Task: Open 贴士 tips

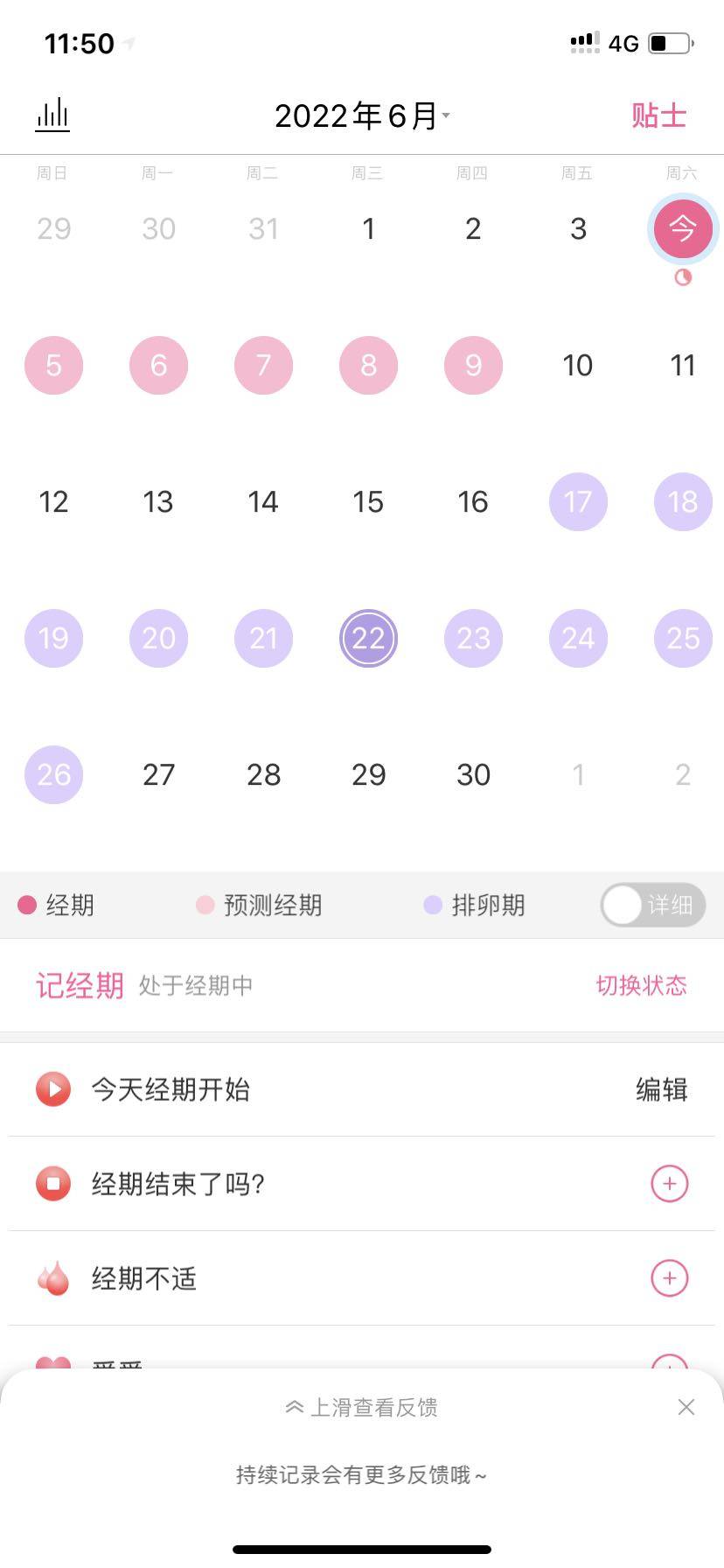Action: (x=658, y=115)
